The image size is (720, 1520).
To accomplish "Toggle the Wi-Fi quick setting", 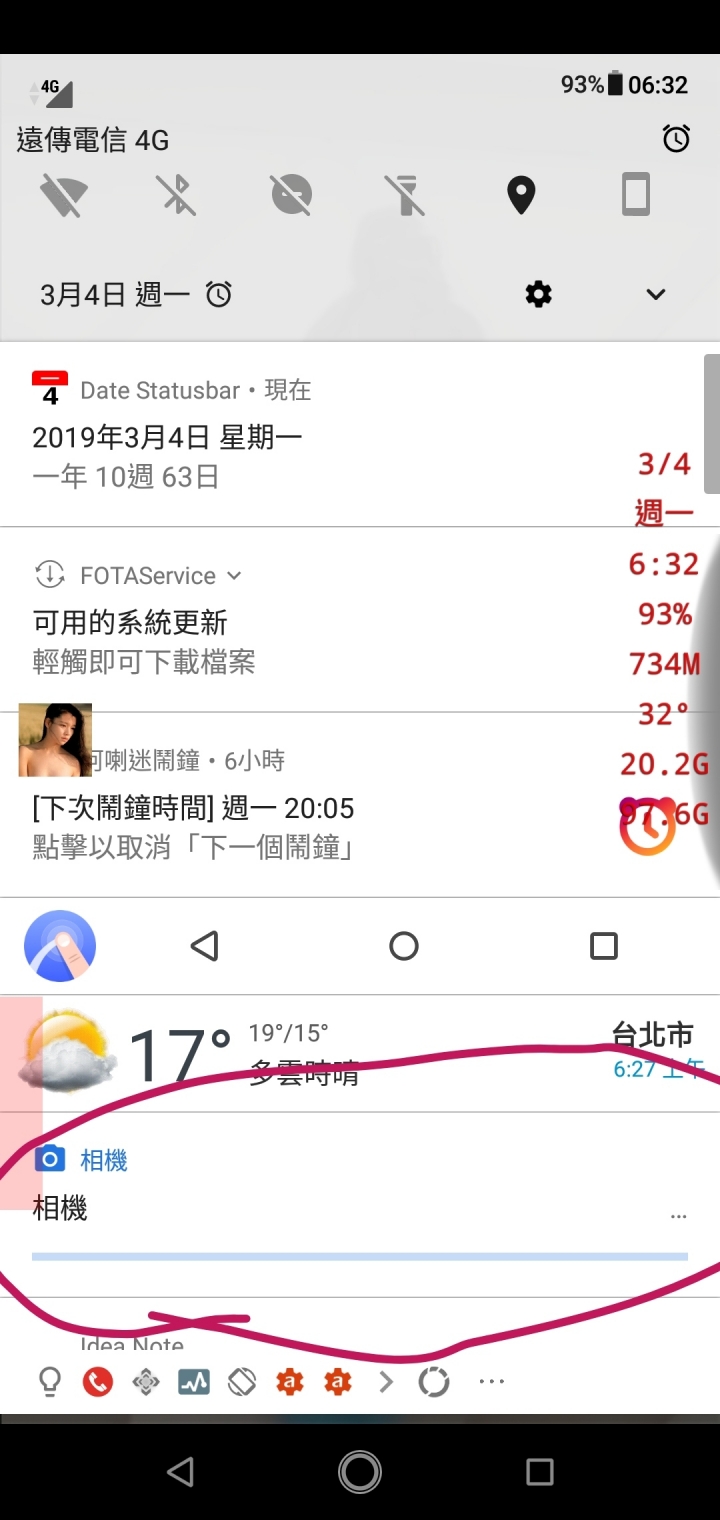I will pos(63,195).
